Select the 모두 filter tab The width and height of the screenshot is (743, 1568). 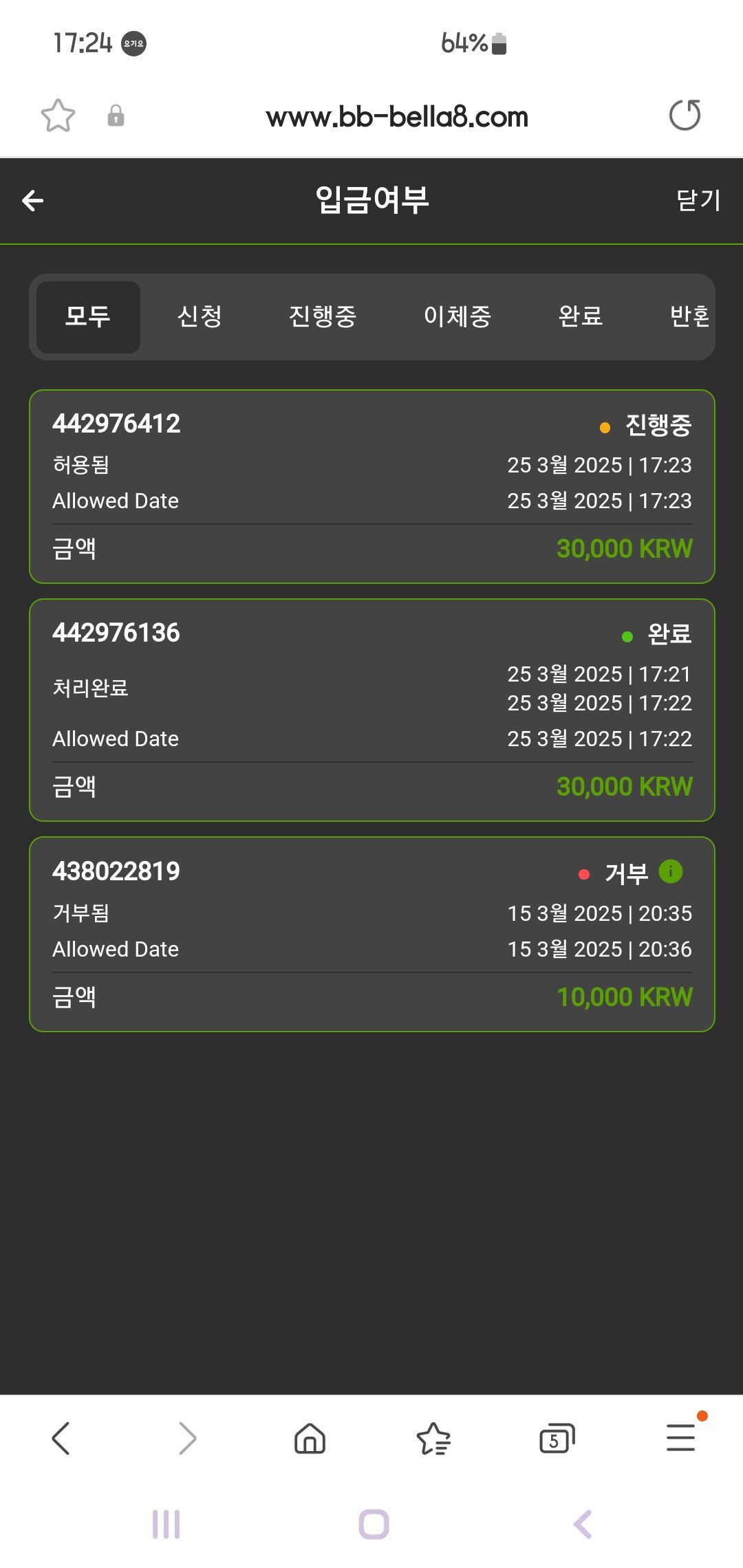click(x=88, y=317)
